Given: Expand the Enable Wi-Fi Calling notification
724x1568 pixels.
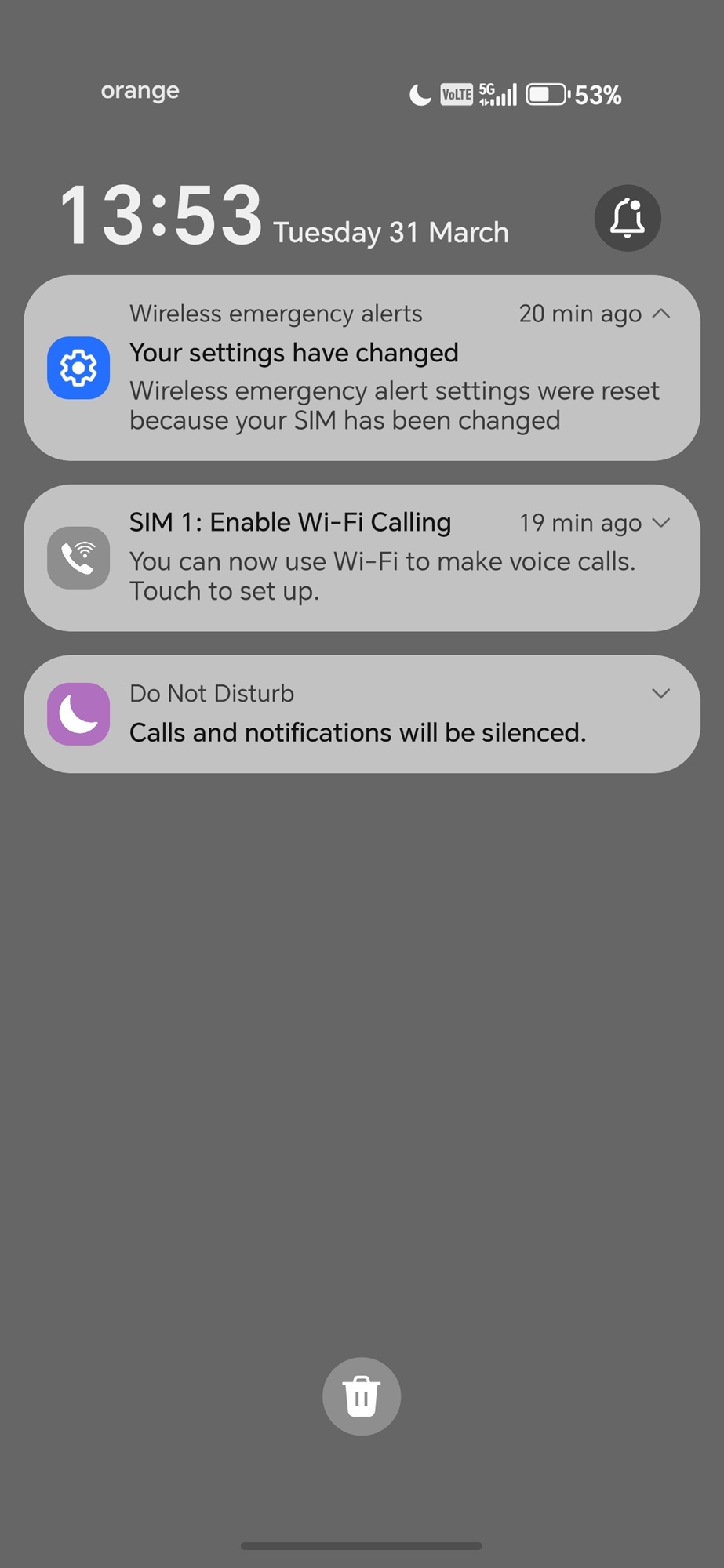Looking at the screenshot, I should [x=660, y=523].
